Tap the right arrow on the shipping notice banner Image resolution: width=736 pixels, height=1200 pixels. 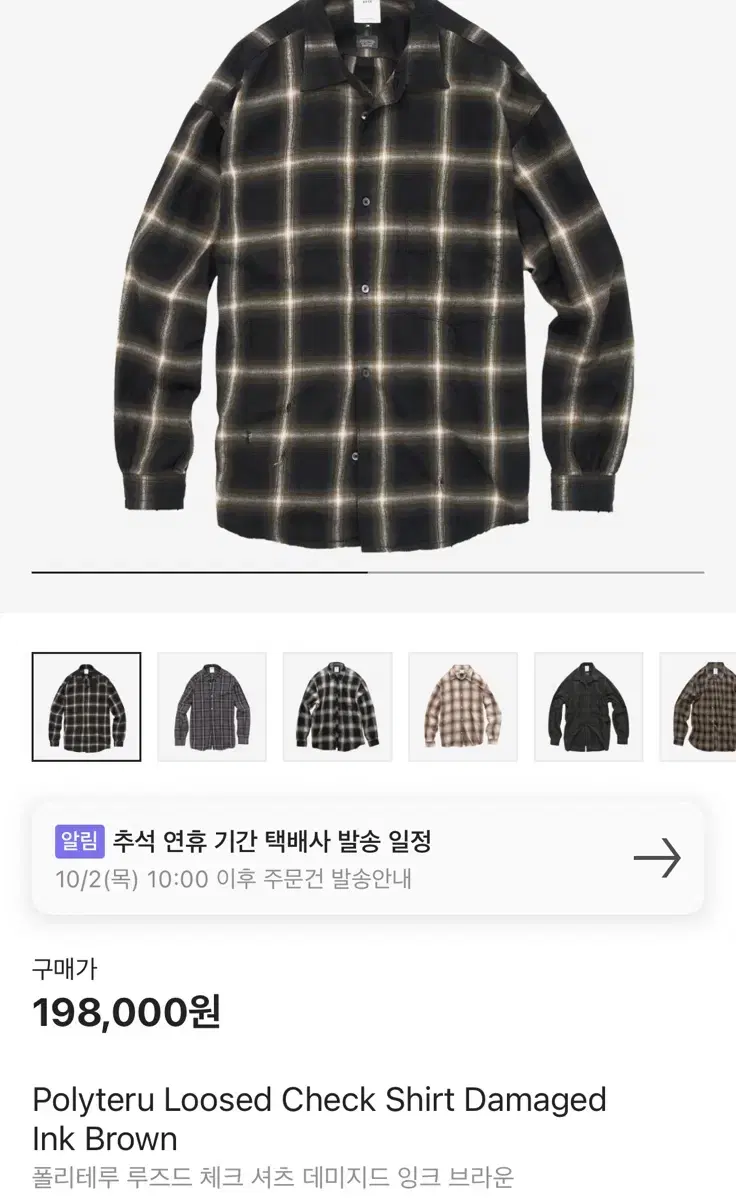coord(659,857)
